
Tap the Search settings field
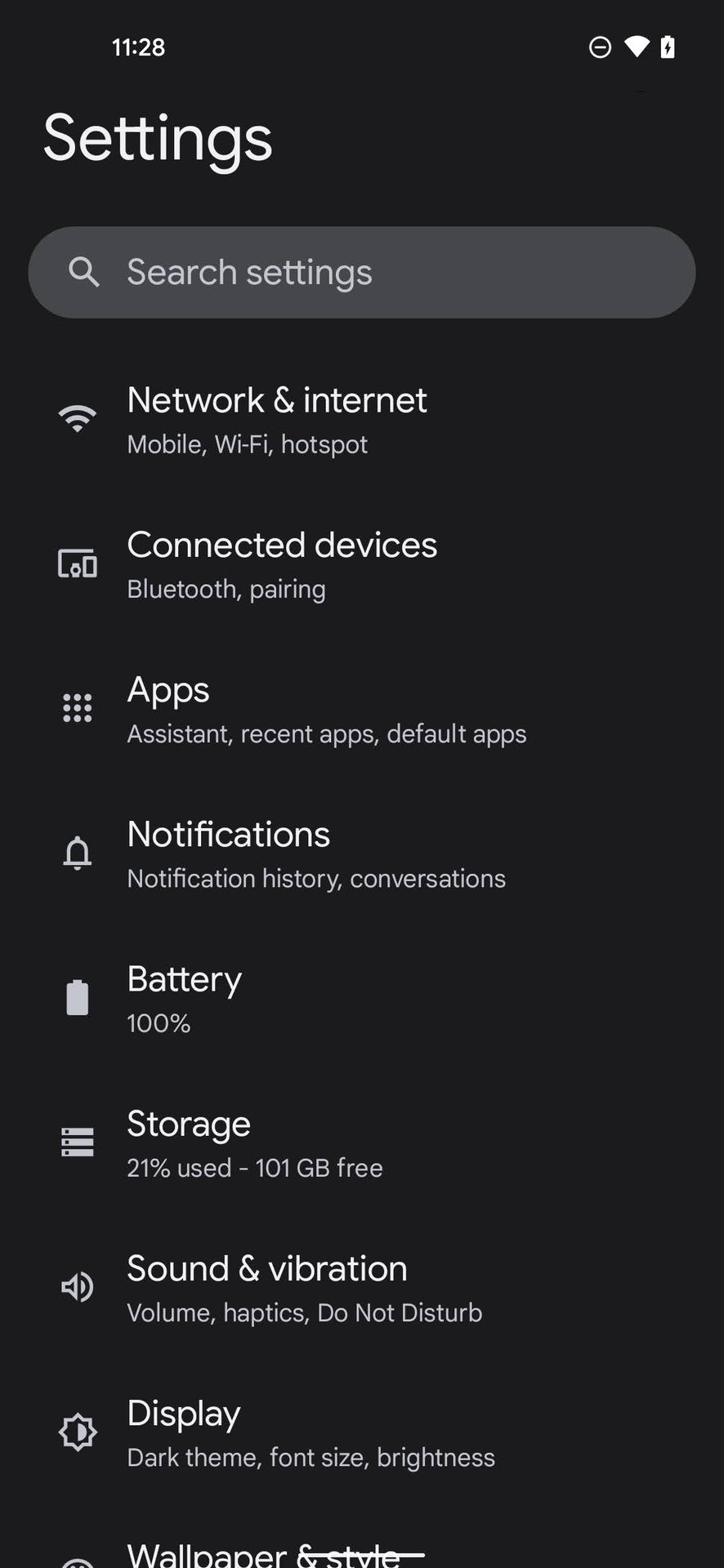[x=361, y=272]
